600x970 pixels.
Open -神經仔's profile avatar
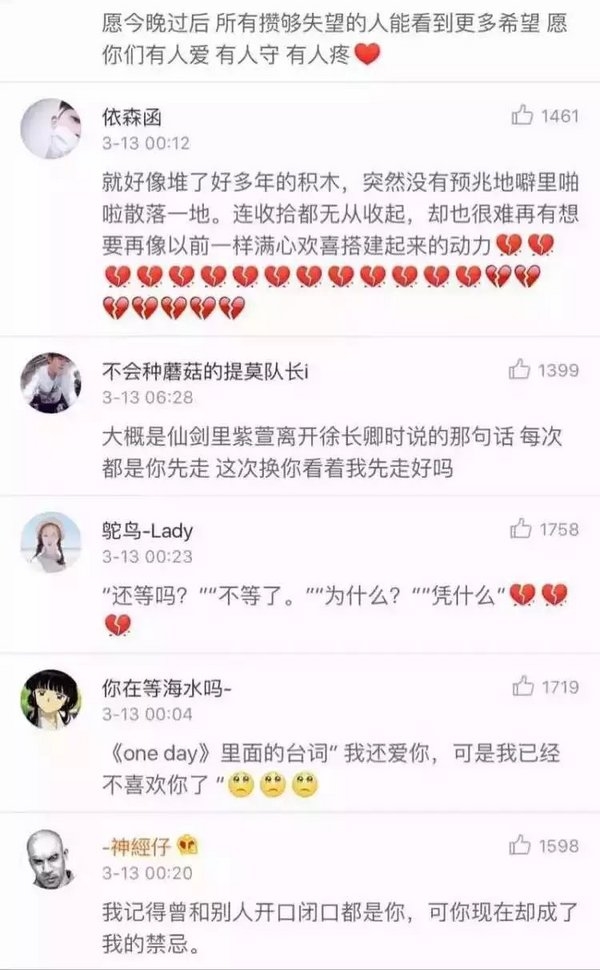click(51, 858)
